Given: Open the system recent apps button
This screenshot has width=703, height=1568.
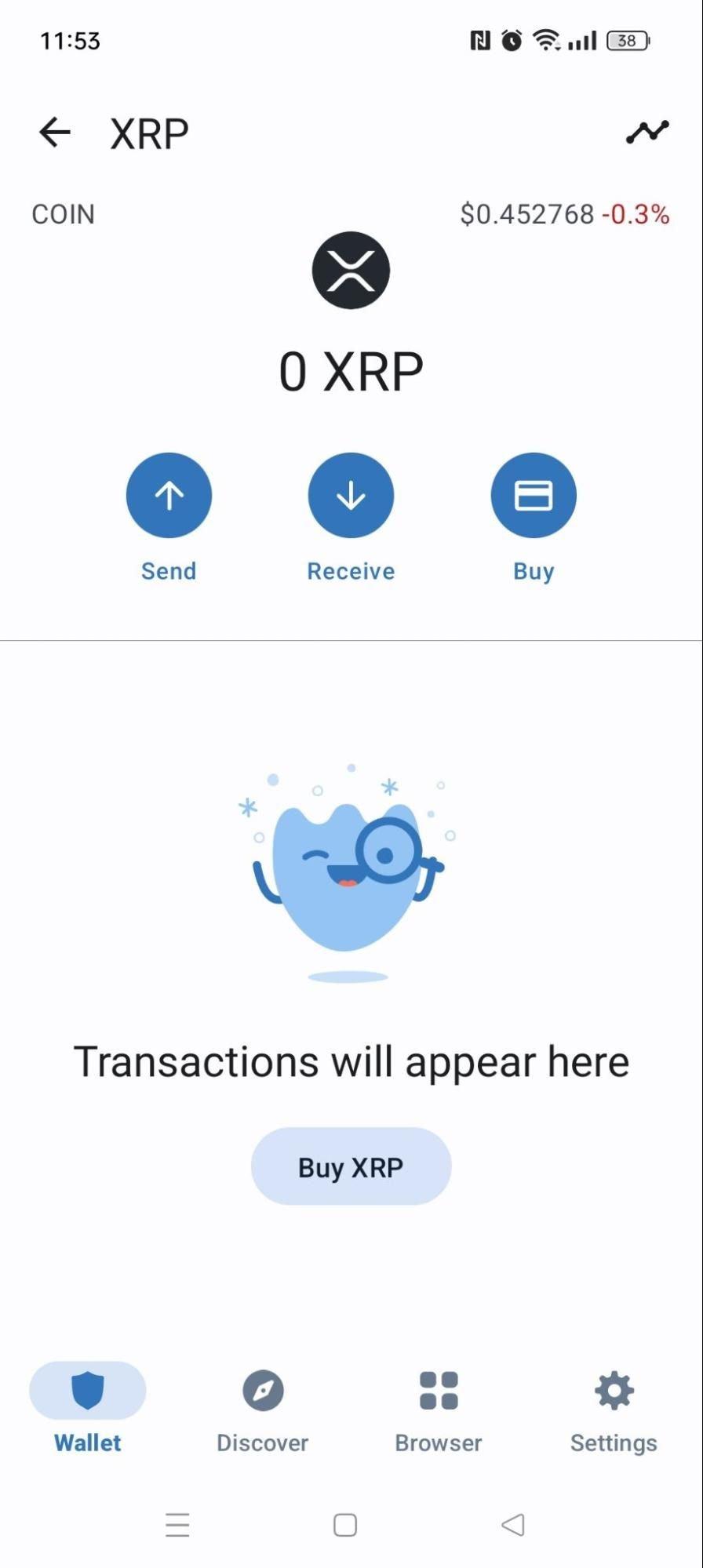Looking at the screenshot, I should 177,1525.
